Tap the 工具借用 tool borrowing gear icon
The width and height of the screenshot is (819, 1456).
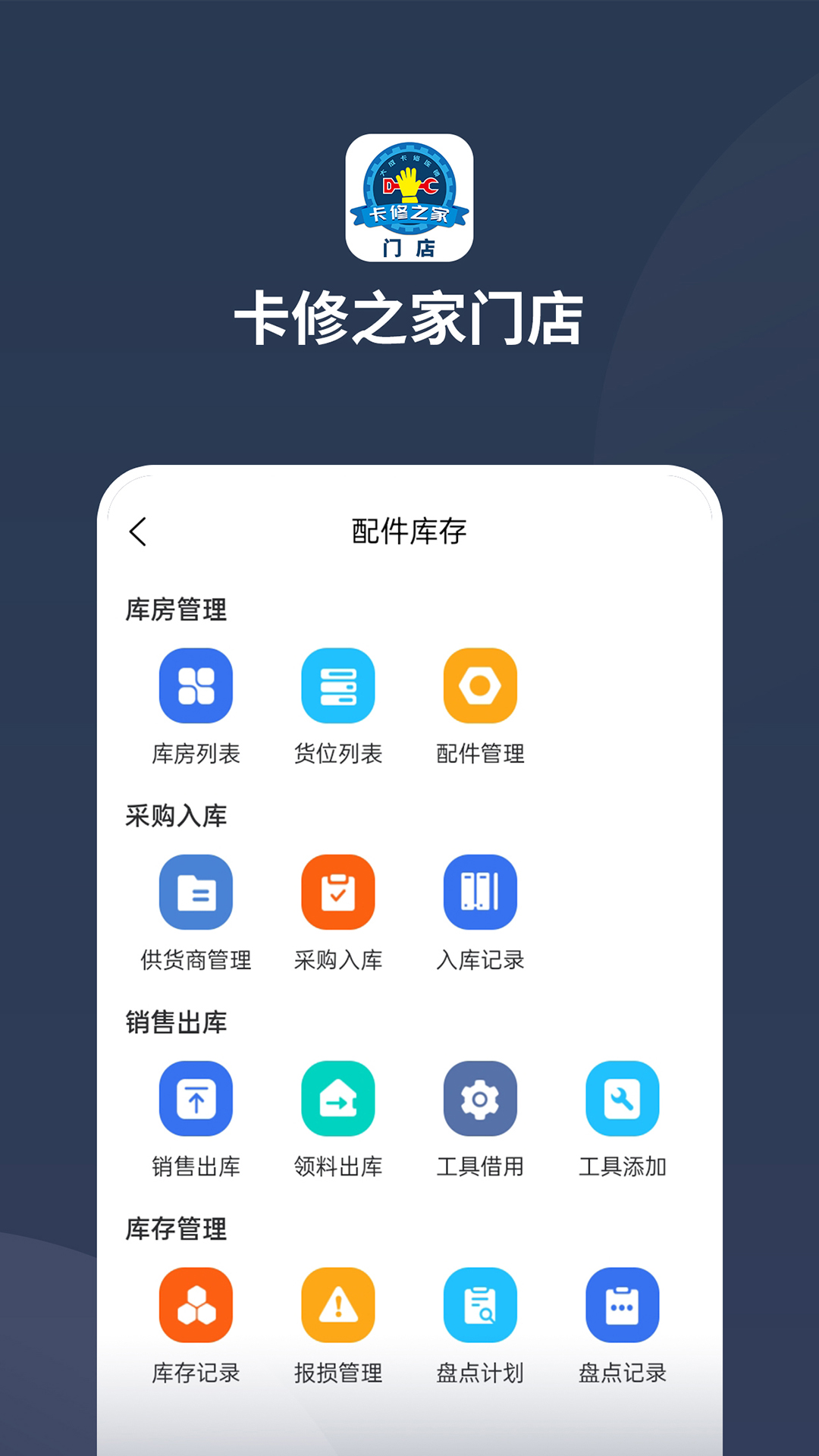click(x=481, y=1099)
